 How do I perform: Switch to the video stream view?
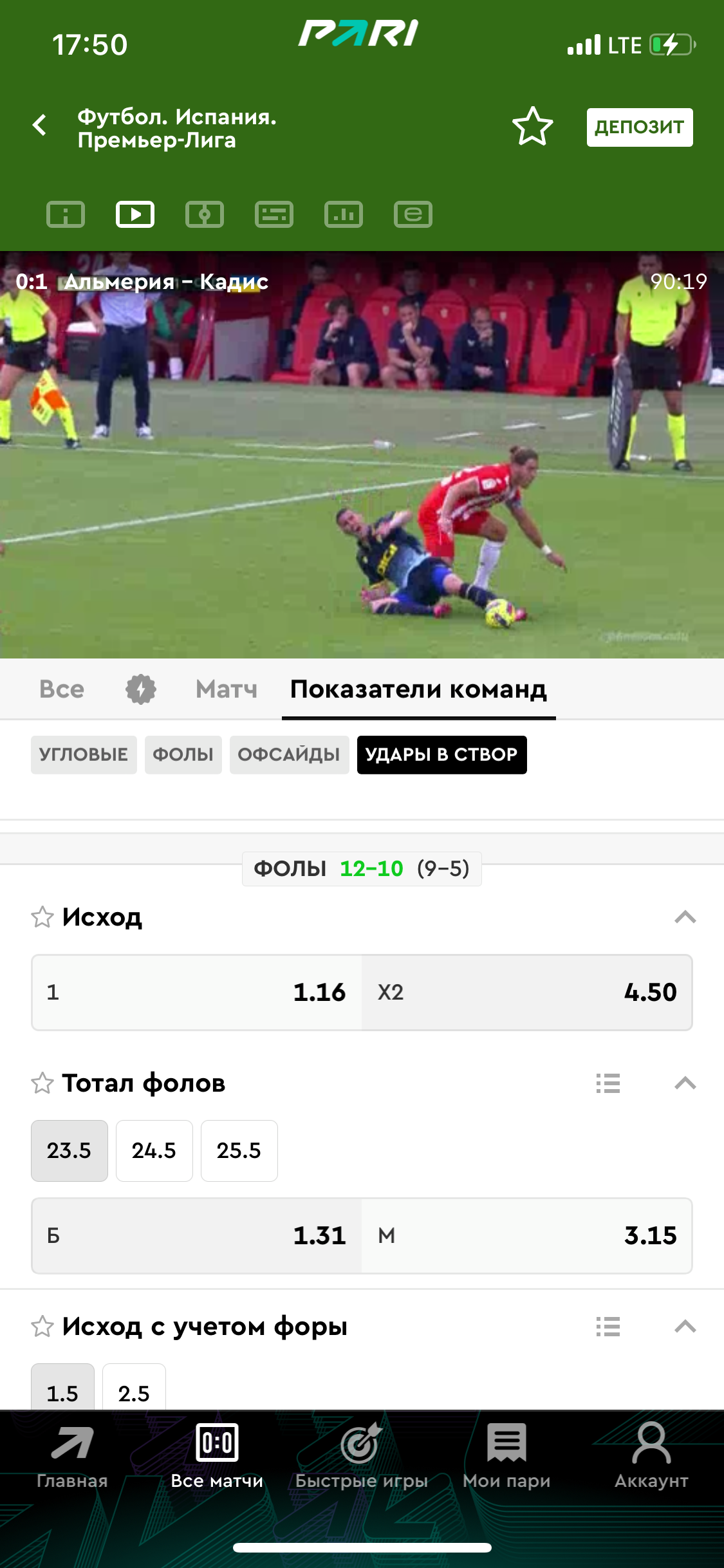pos(135,214)
